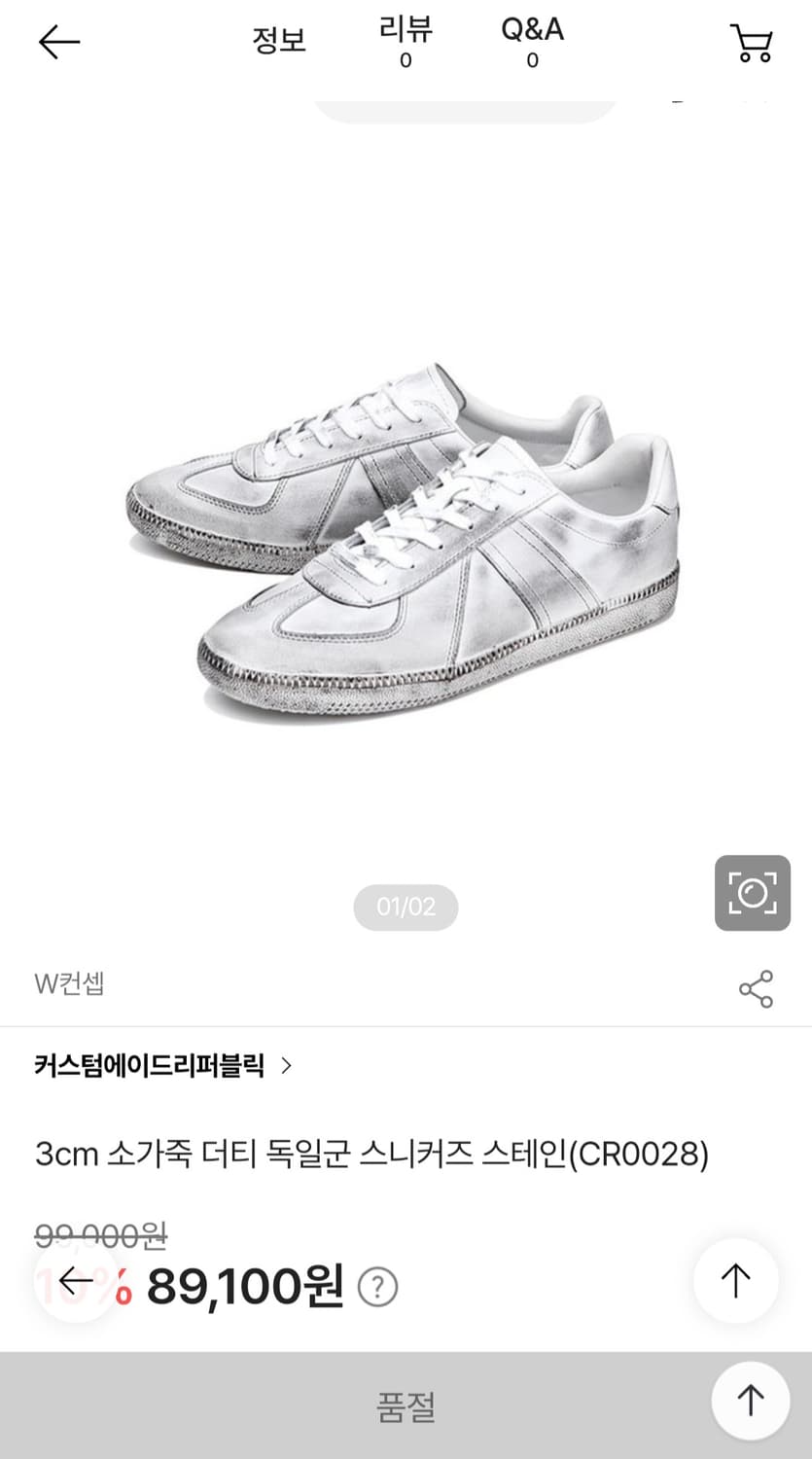This screenshot has width=812, height=1459.
Task: Tap the camera image search icon
Action: point(752,893)
